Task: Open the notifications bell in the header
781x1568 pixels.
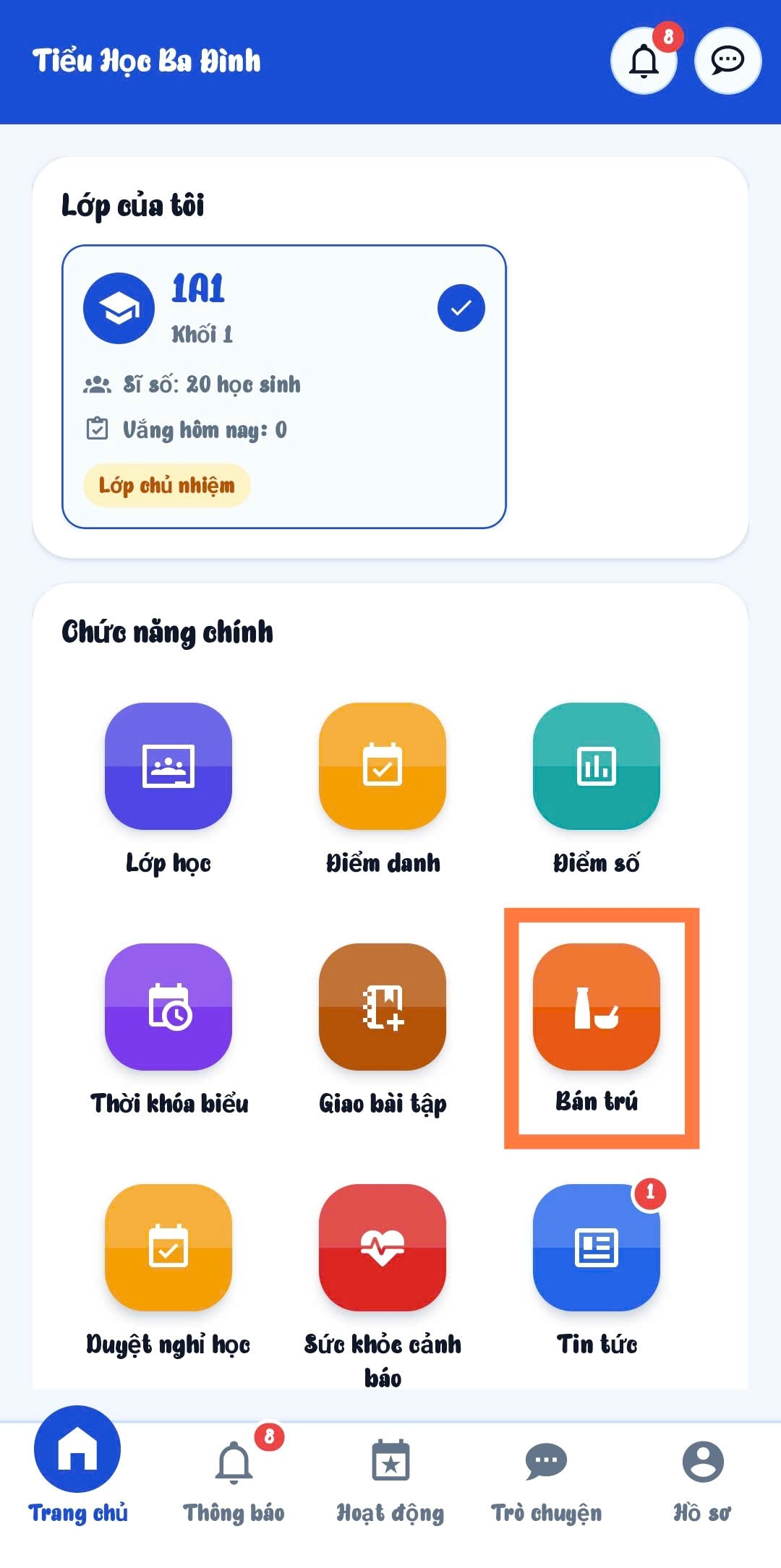Action: coord(644,61)
